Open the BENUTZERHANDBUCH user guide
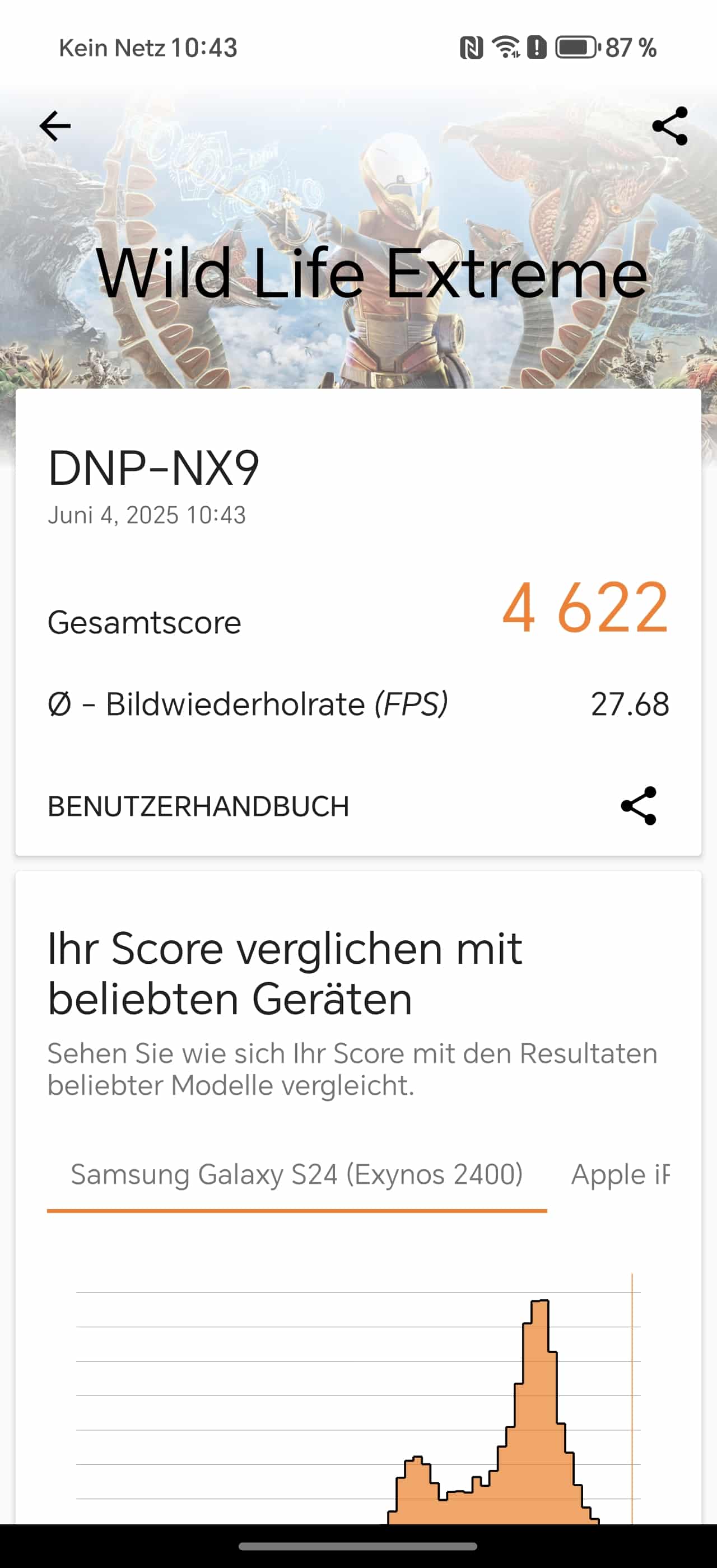Viewport: 717px width, 1568px height. 198,806
